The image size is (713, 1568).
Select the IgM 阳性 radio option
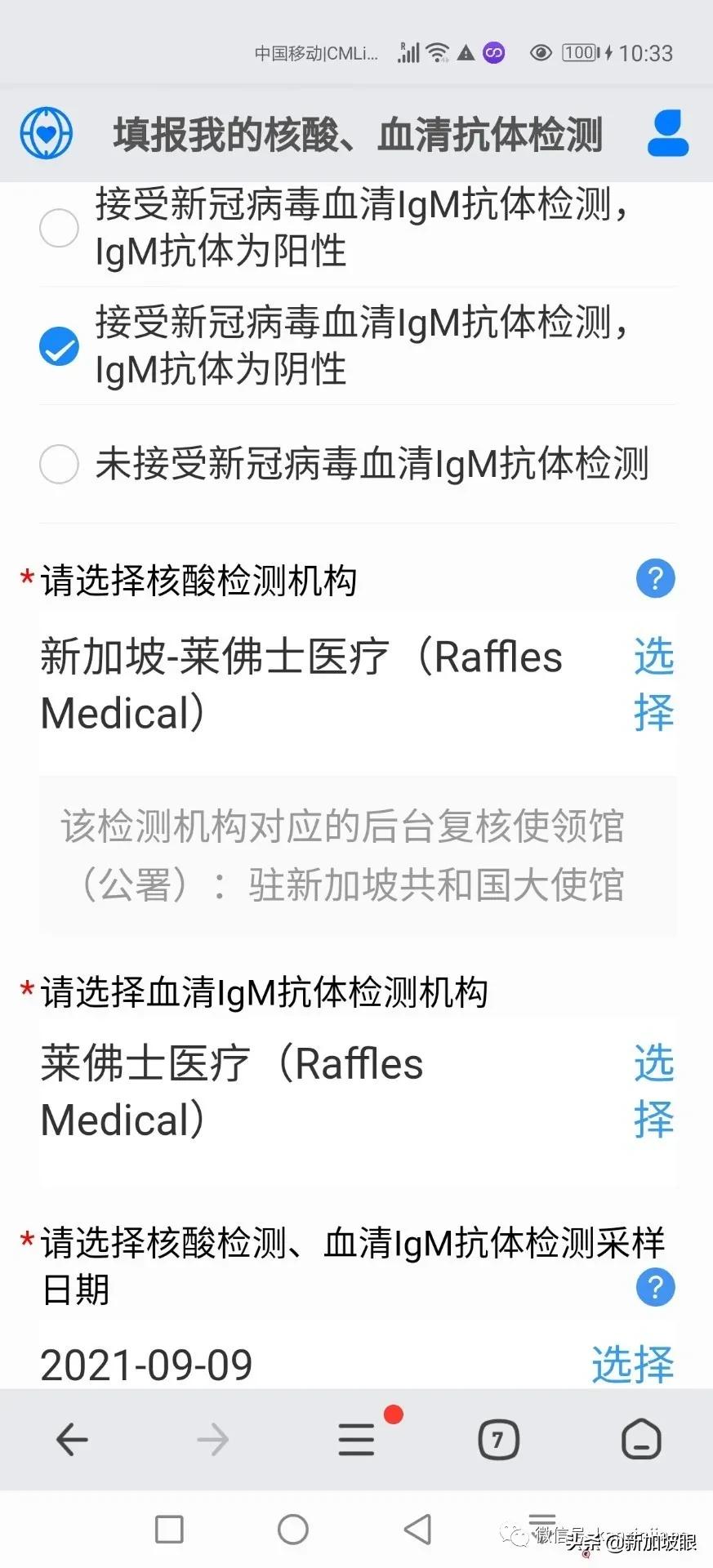[58, 229]
